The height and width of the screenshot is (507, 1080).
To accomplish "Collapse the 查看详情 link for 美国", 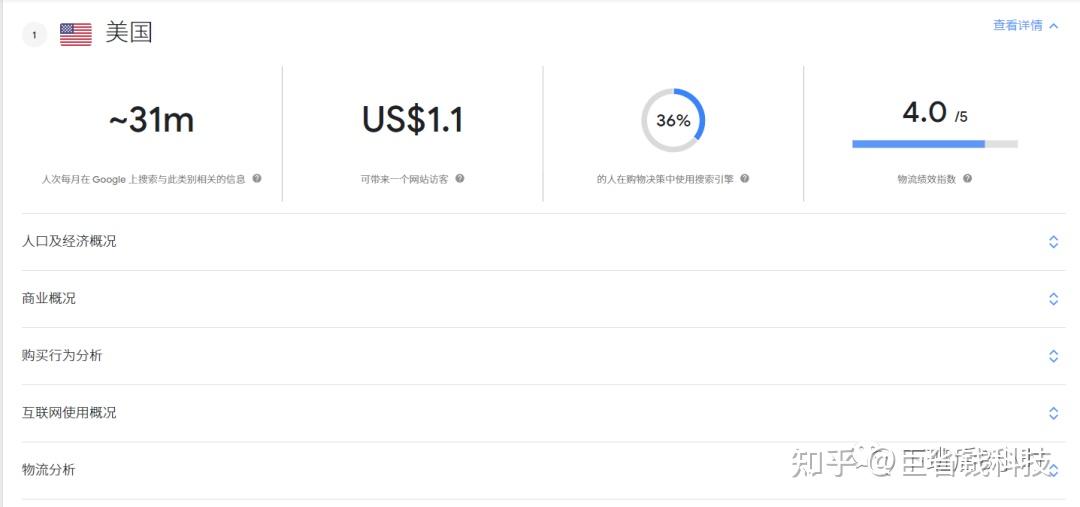I will click(x=1025, y=26).
